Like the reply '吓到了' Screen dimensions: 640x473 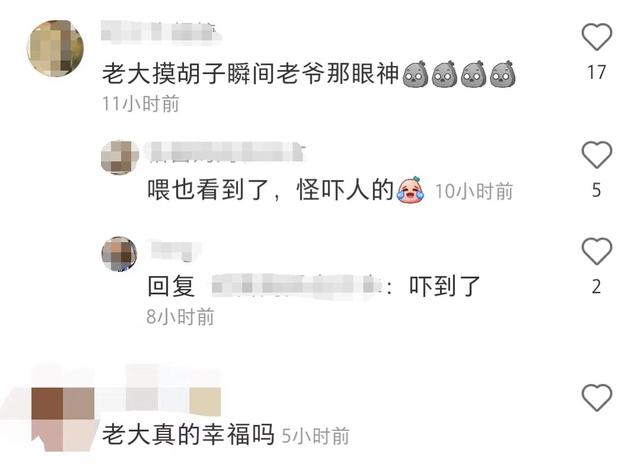pos(596,251)
